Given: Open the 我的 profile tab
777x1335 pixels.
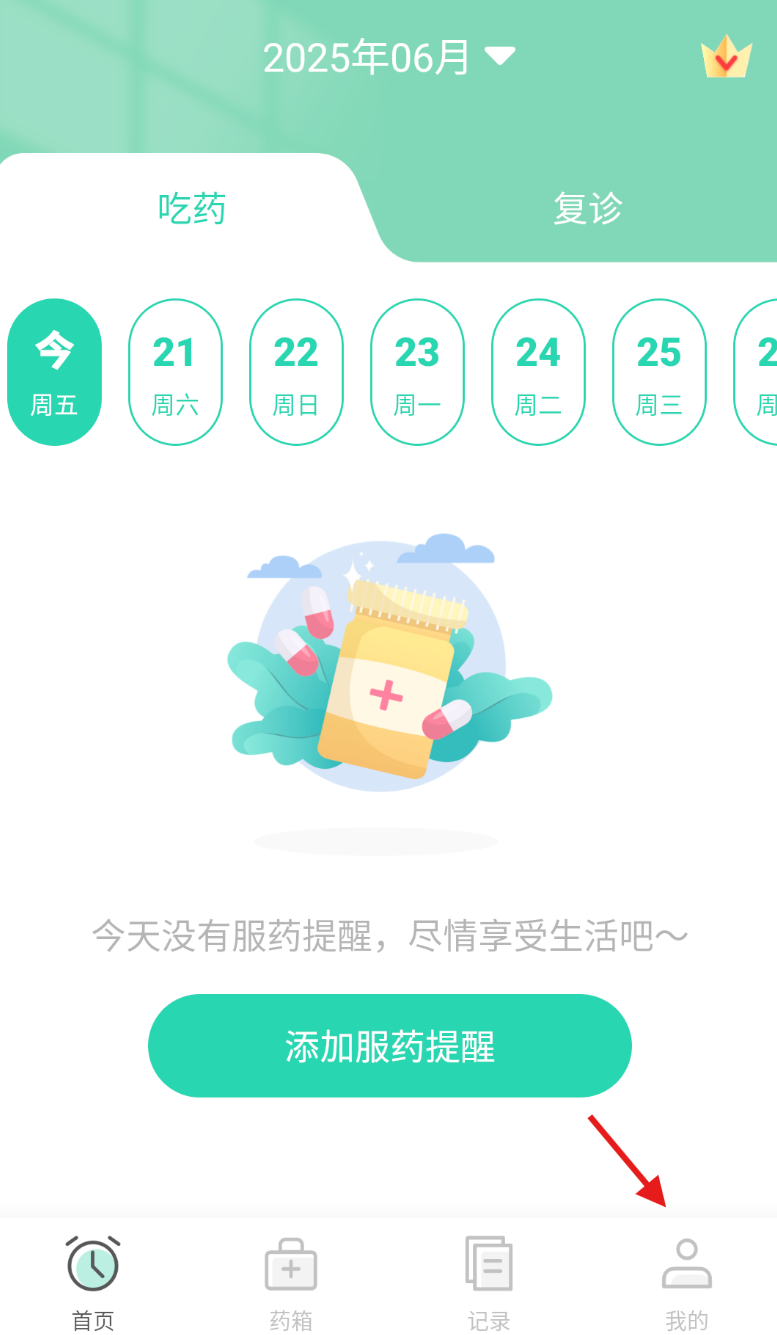Looking at the screenshot, I should point(687,1282).
